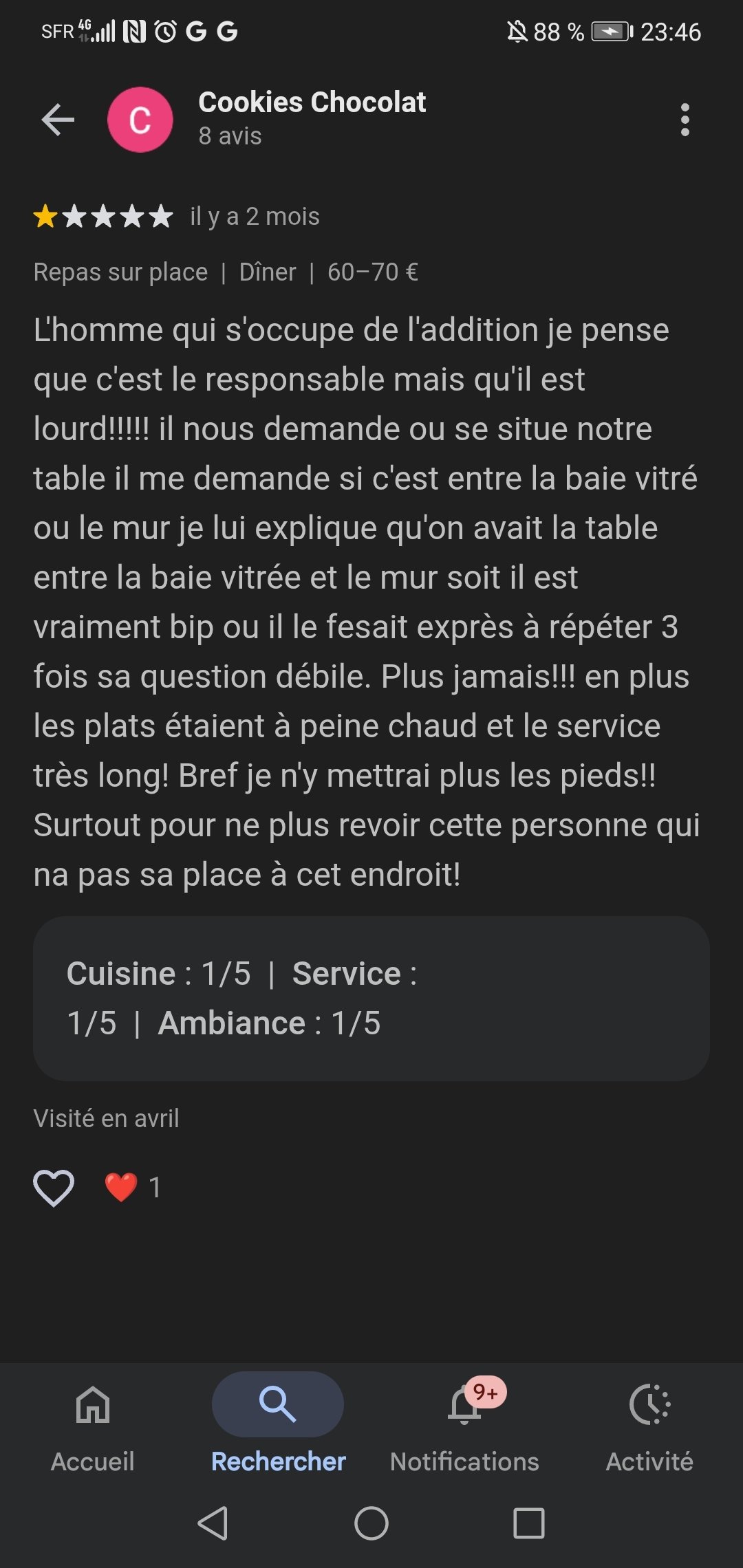Screen dimensions: 743x1568
Task: Open recent apps square button
Action: click(x=529, y=1523)
